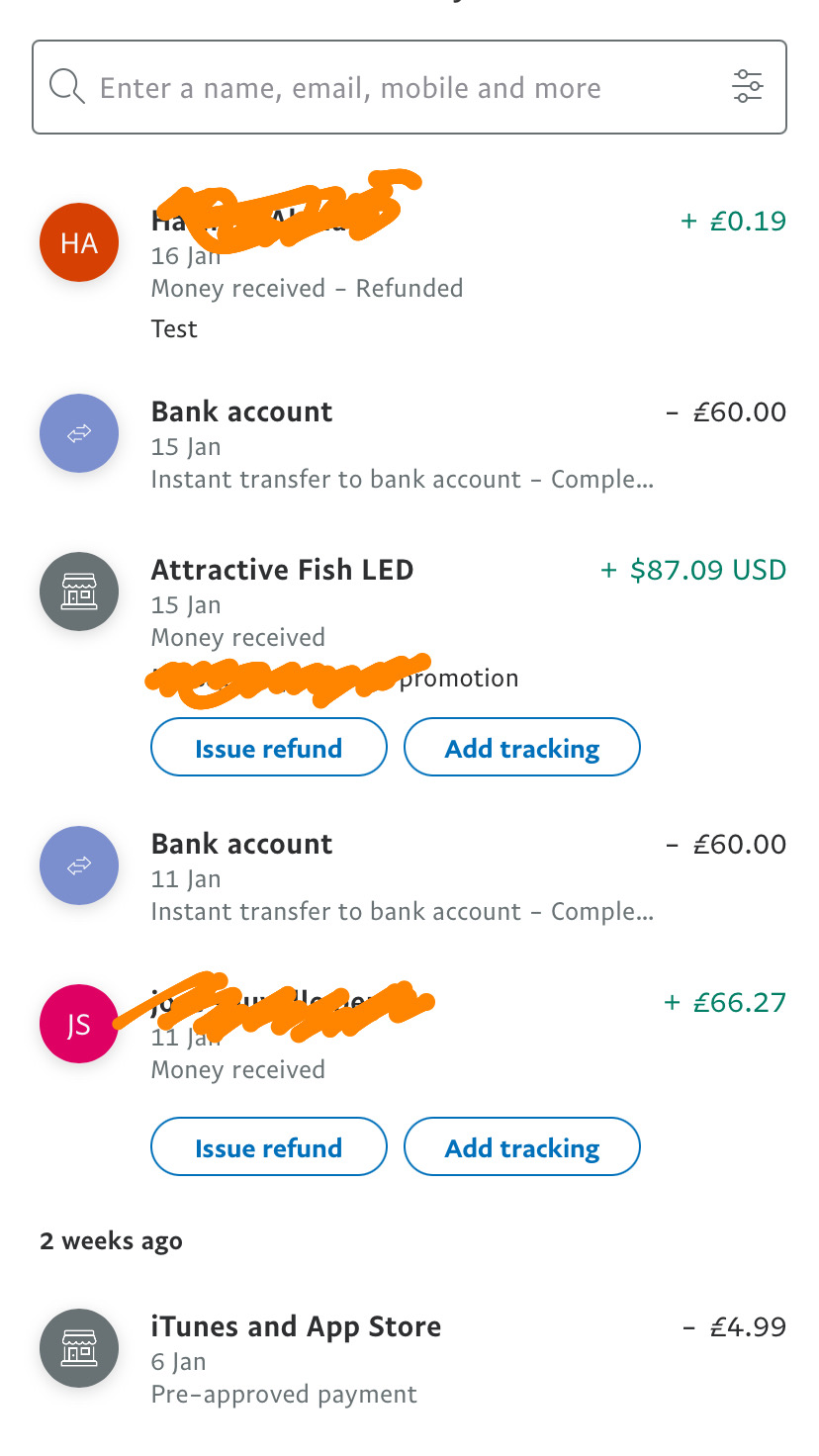This screenshot has width=819, height=1456.
Task: Open the £66.27 money received transaction
Action: coord(409,1029)
